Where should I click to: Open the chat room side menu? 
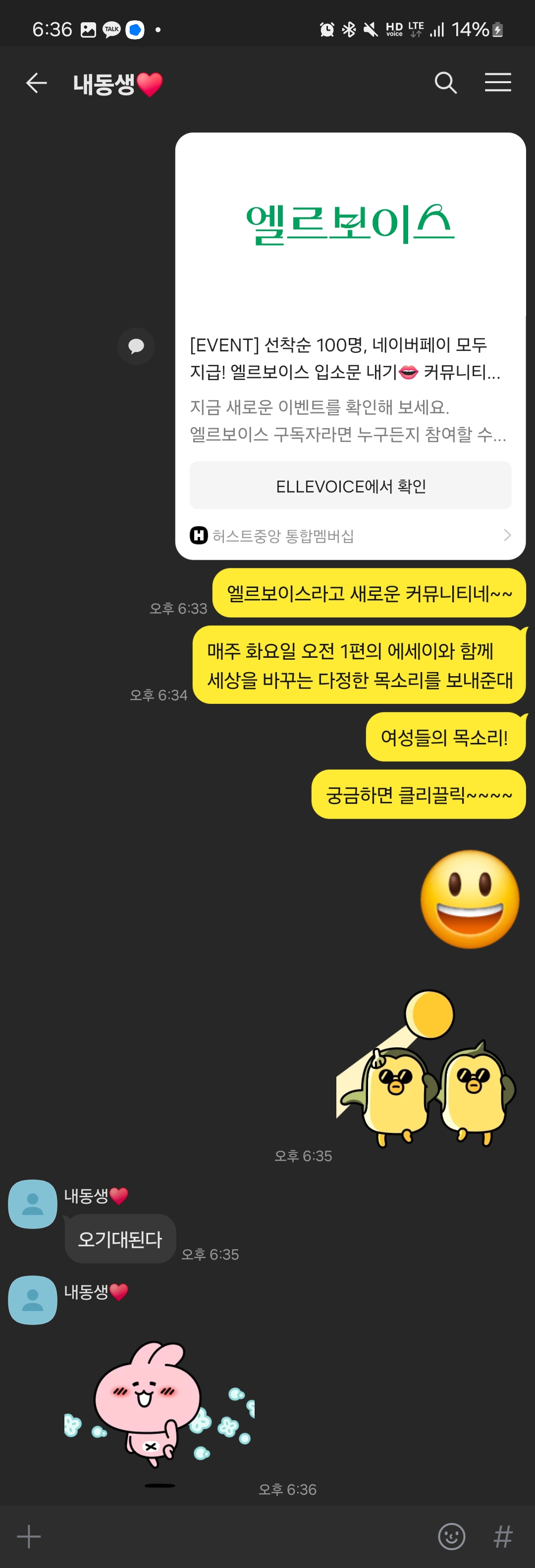point(497,83)
